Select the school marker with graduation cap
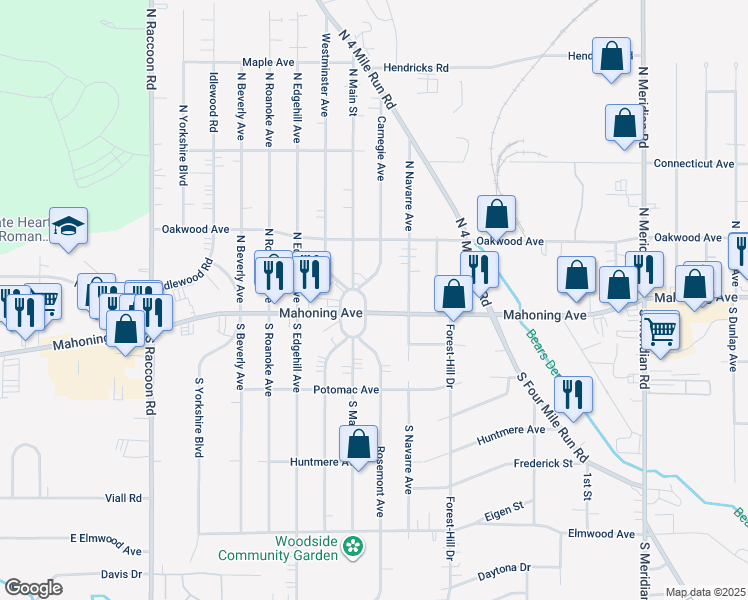 click(69, 227)
